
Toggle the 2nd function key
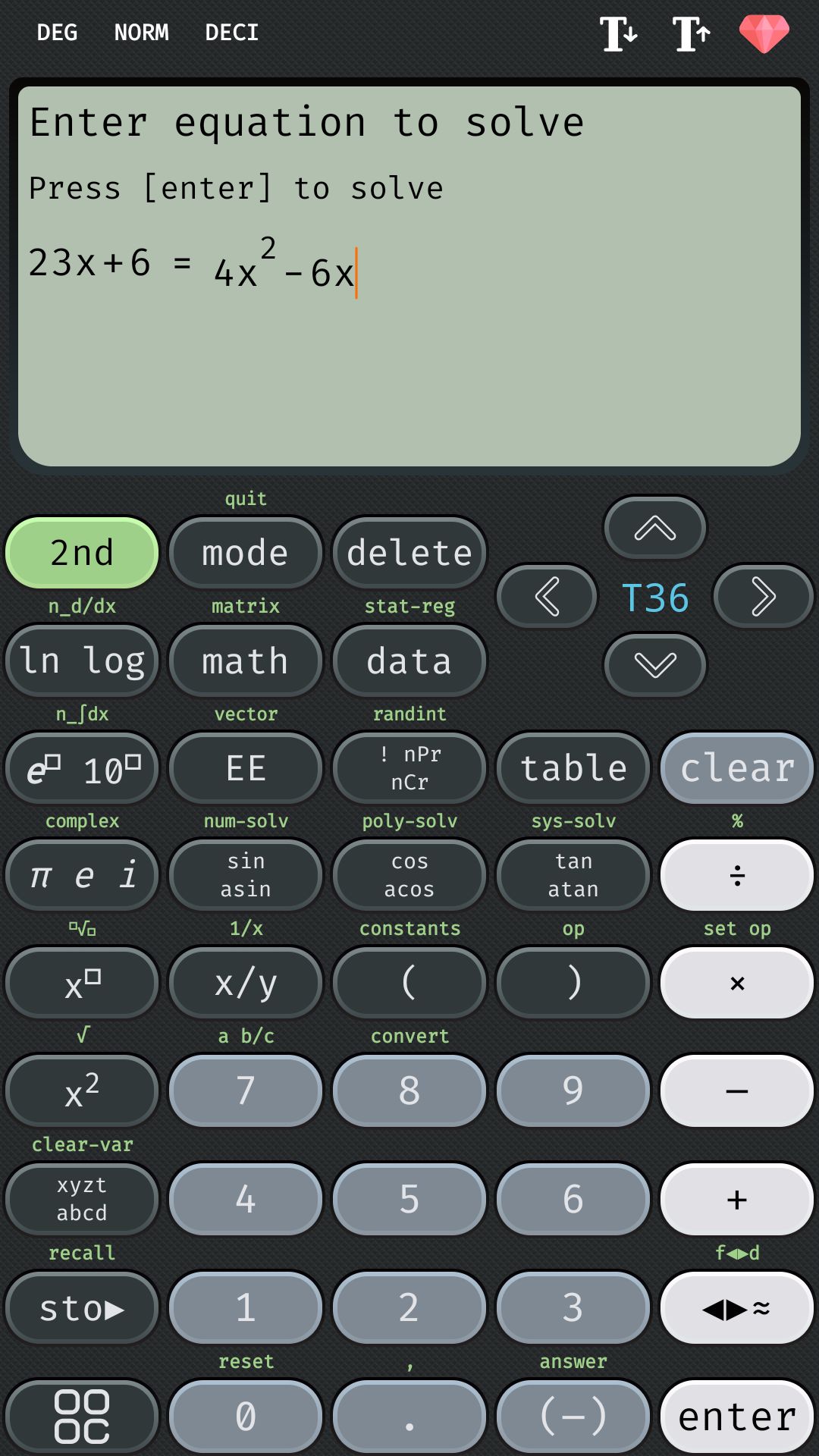82,553
